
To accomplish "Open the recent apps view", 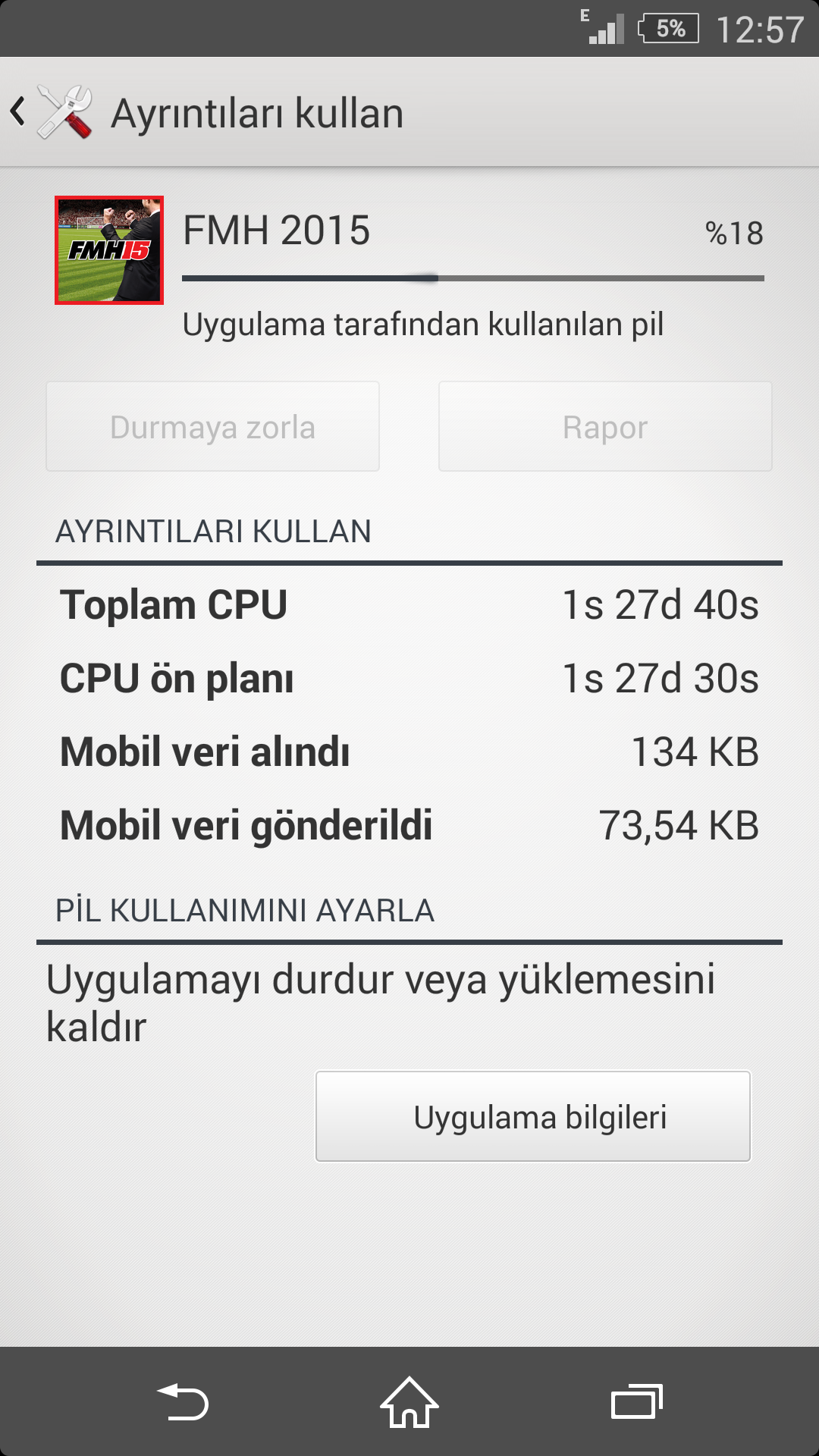I will [x=636, y=1401].
